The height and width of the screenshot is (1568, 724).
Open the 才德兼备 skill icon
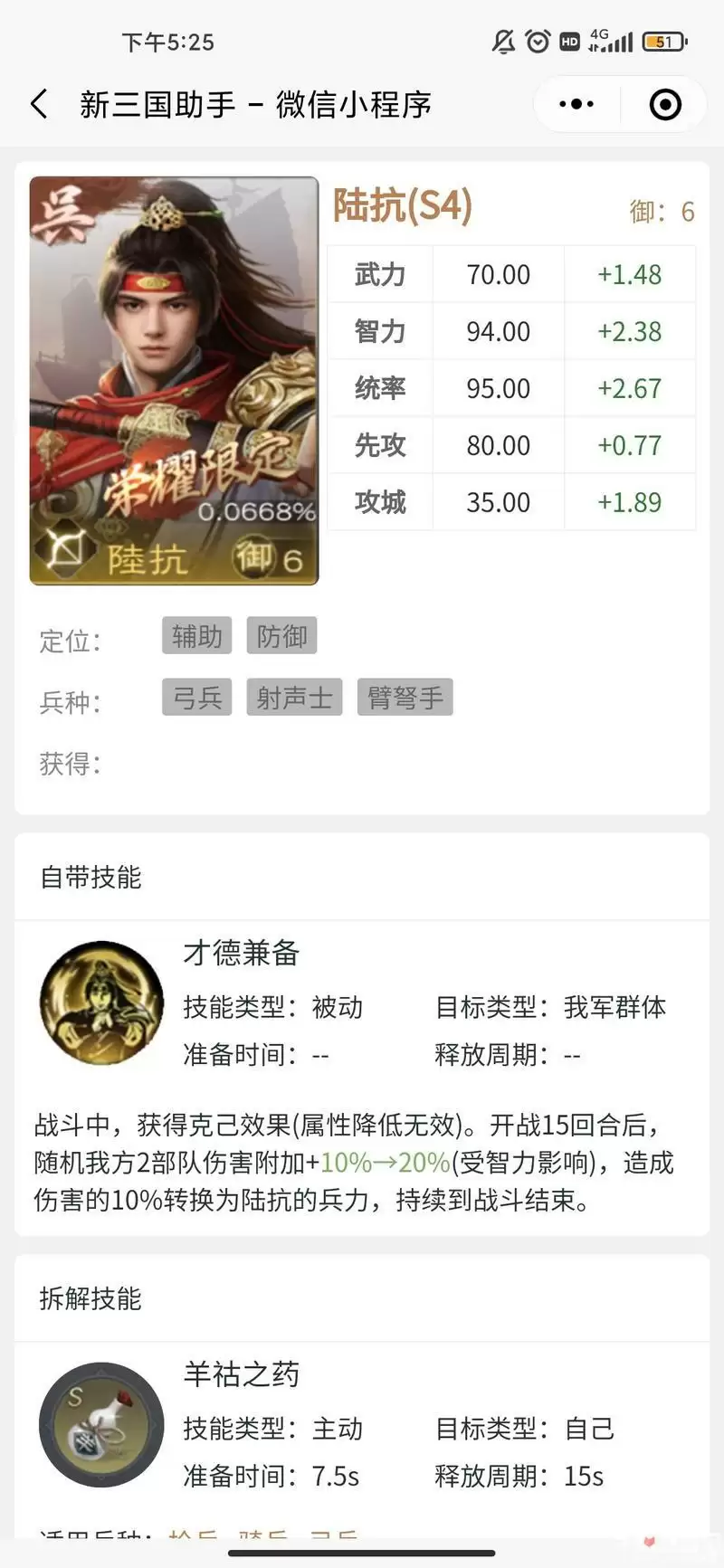tap(101, 1003)
